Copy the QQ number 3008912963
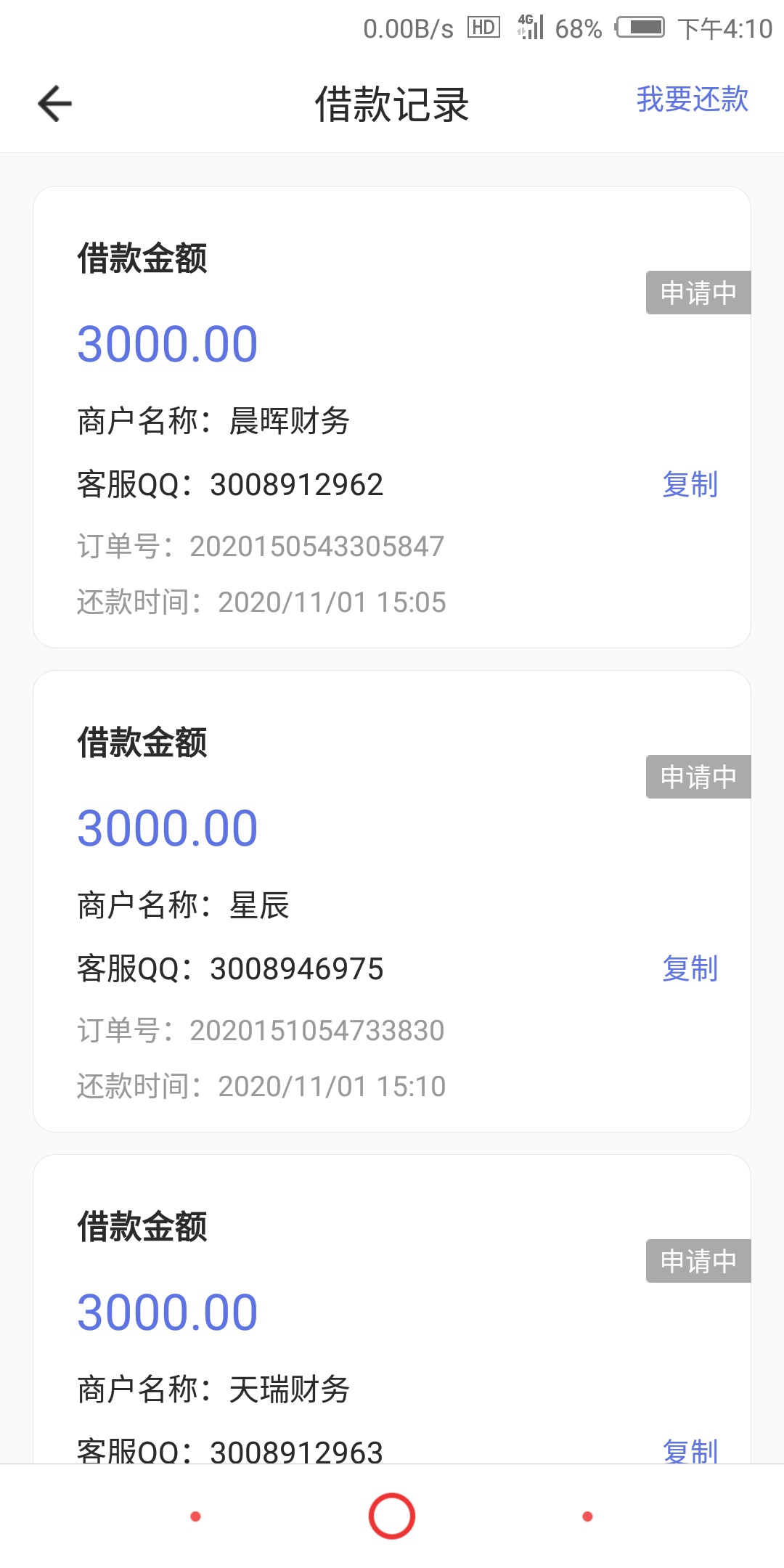Viewport: 784px width, 1568px height. pyautogui.click(x=690, y=1450)
